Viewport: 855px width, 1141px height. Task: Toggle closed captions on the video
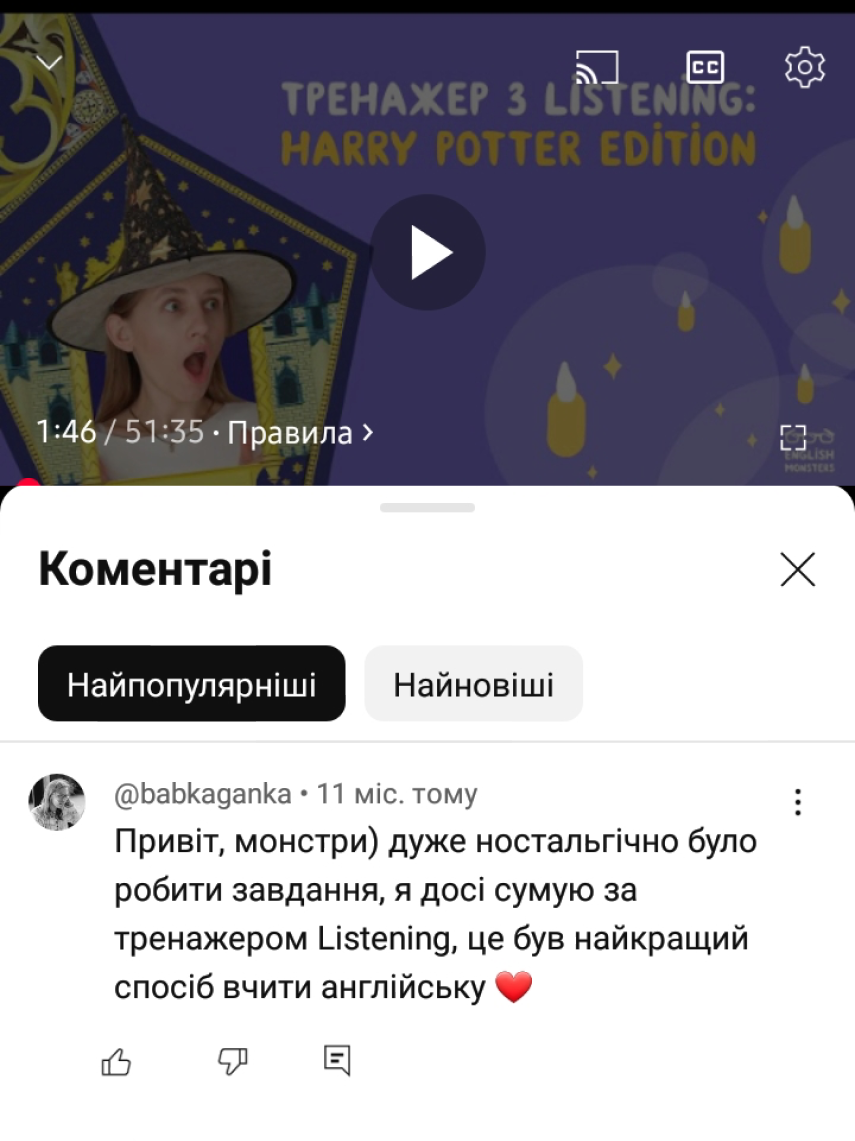pos(705,67)
